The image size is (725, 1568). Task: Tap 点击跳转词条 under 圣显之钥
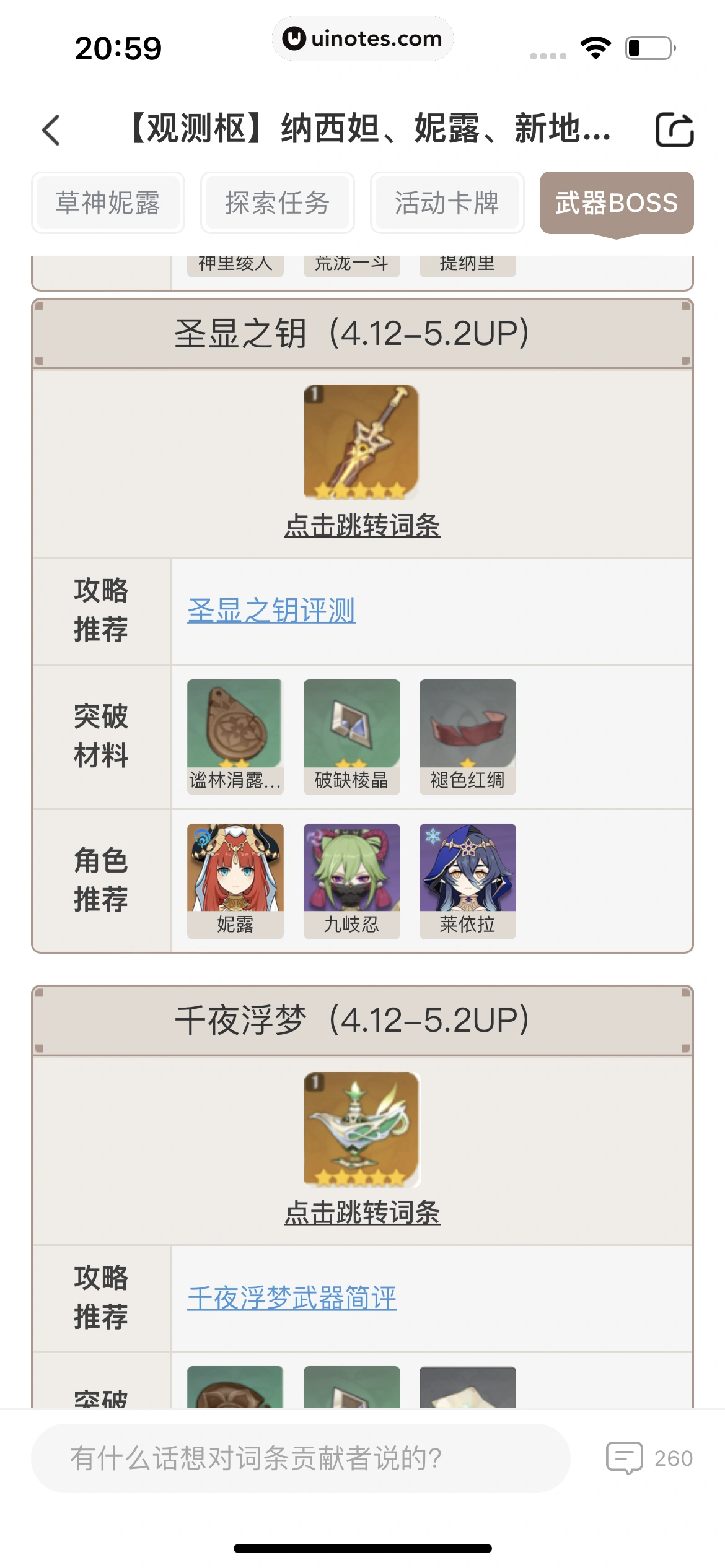(362, 526)
